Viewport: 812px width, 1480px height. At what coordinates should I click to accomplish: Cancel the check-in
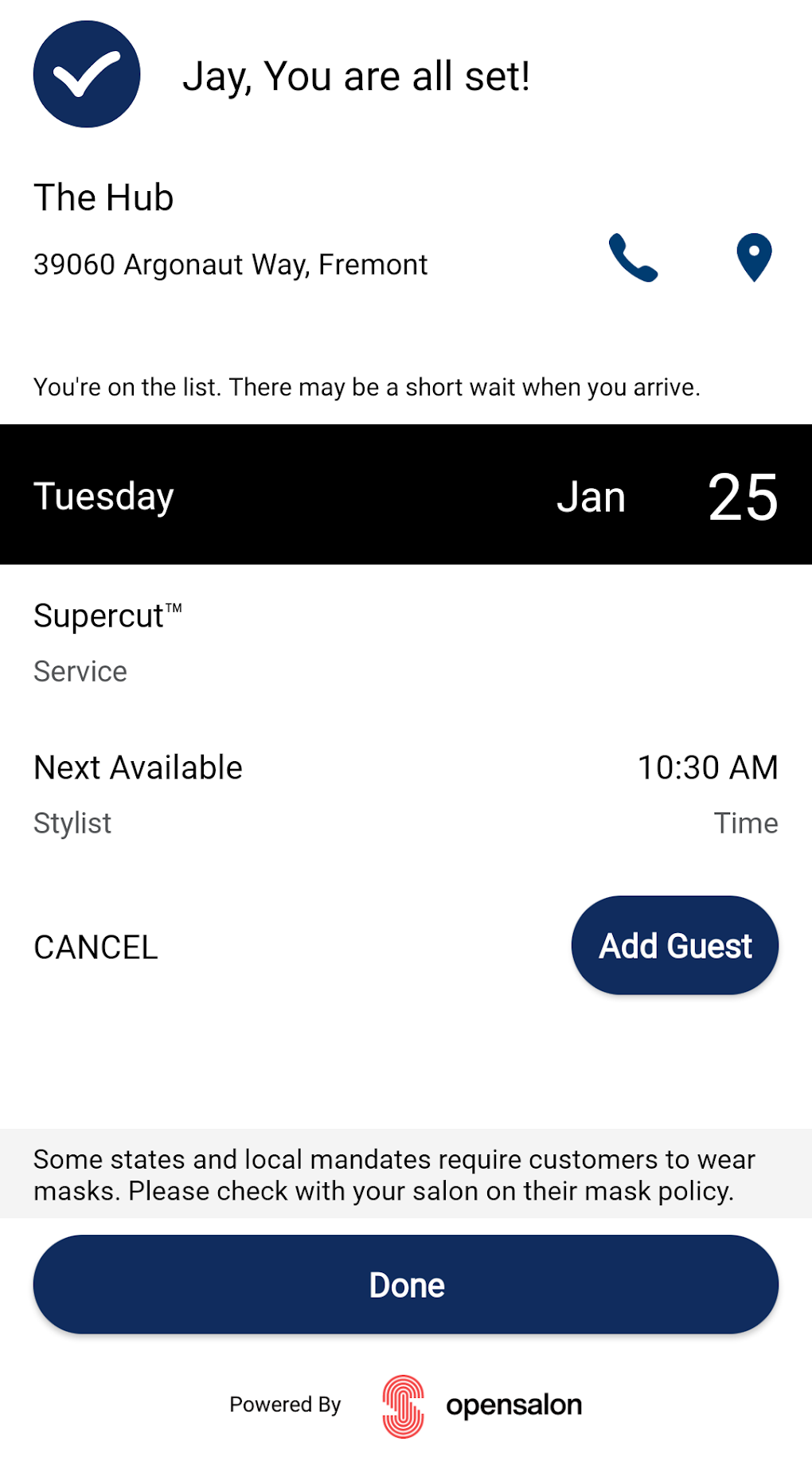pyautogui.click(x=96, y=947)
